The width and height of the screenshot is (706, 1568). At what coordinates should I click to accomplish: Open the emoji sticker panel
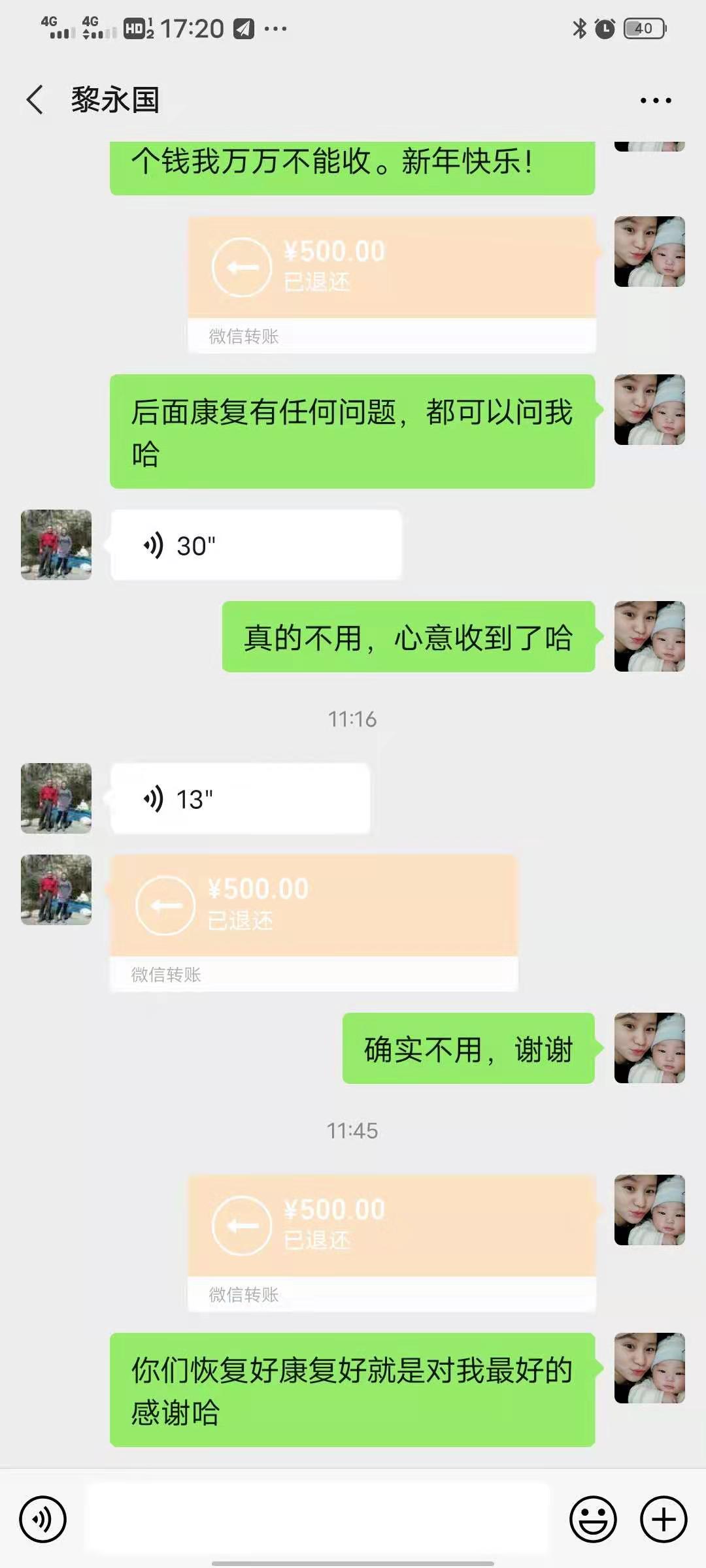(593, 1519)
